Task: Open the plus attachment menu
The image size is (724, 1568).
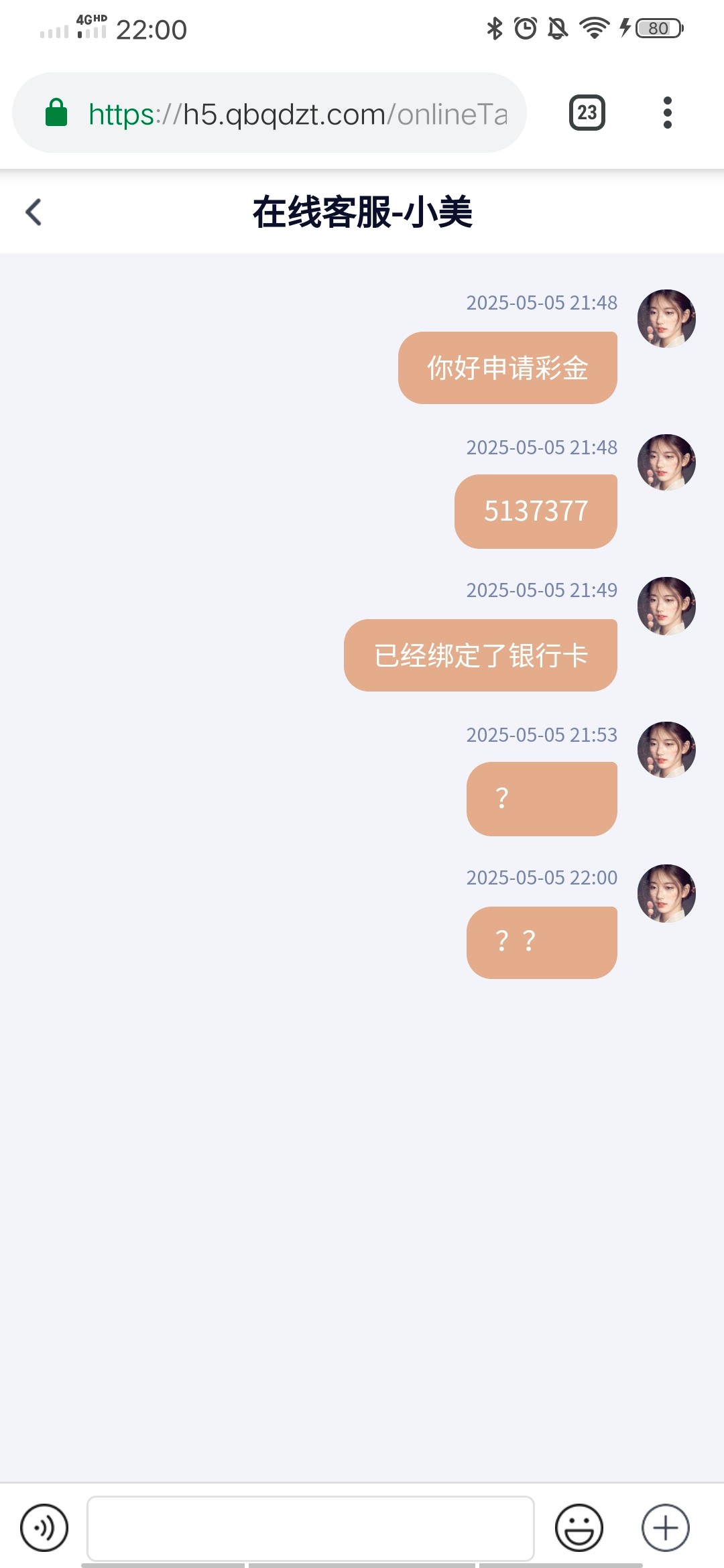Action: (665, 1528)
